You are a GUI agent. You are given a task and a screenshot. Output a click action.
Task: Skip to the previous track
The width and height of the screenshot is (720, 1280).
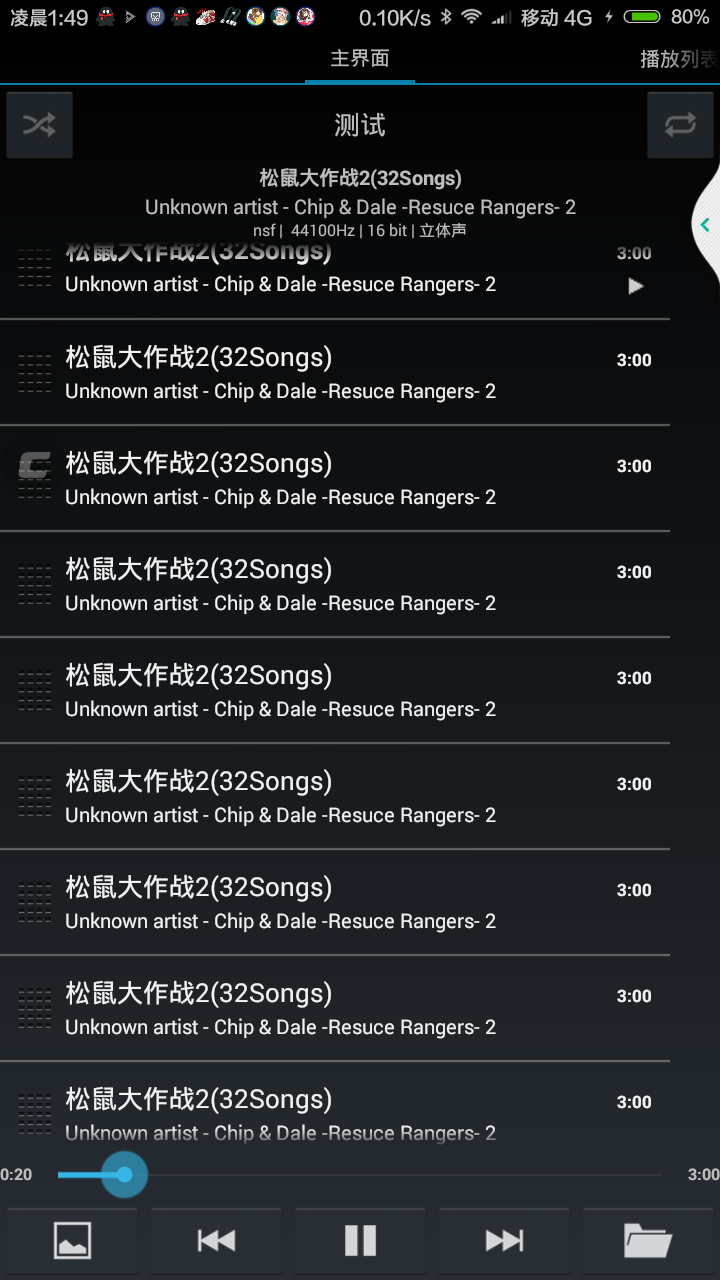pyautogui.click(x=216, y=1241)
